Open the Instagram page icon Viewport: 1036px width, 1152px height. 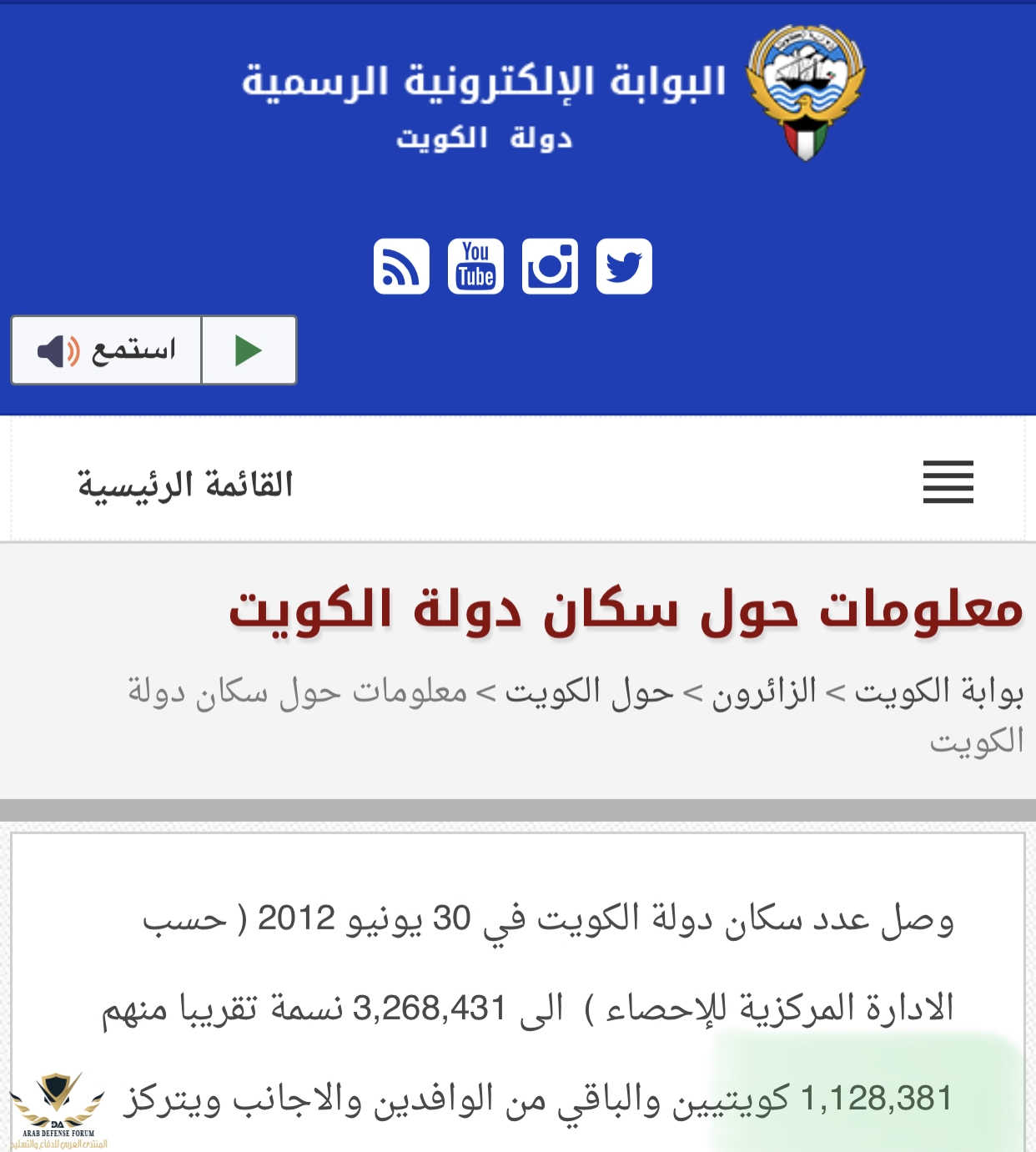coord(550,267)
